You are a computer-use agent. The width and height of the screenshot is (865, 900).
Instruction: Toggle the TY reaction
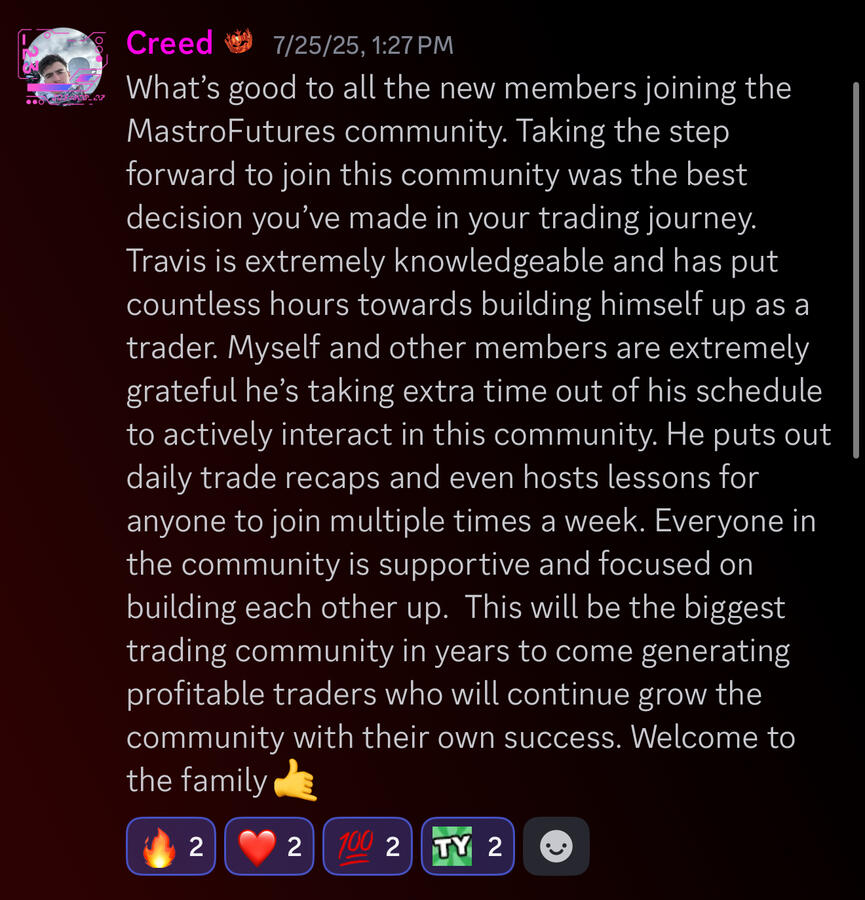[x=467, y=847]
